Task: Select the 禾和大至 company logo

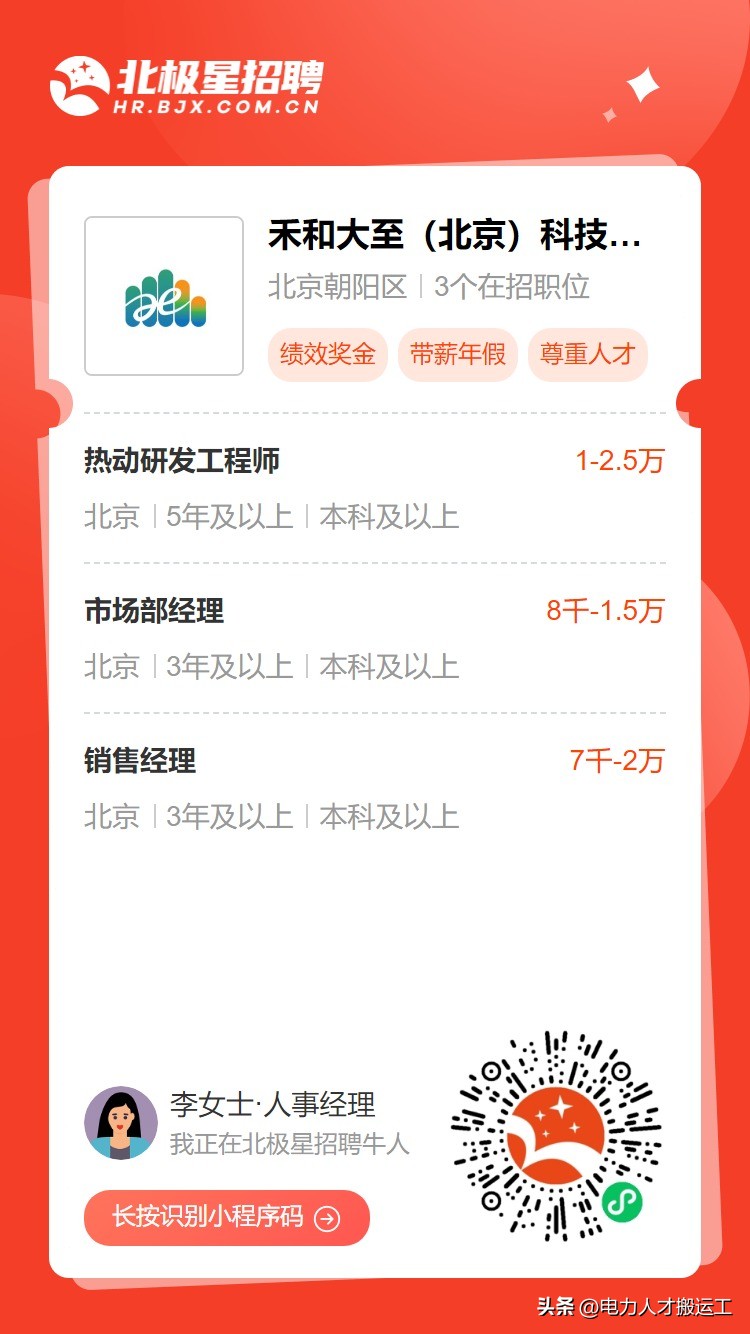Action: tap(163, 297)
